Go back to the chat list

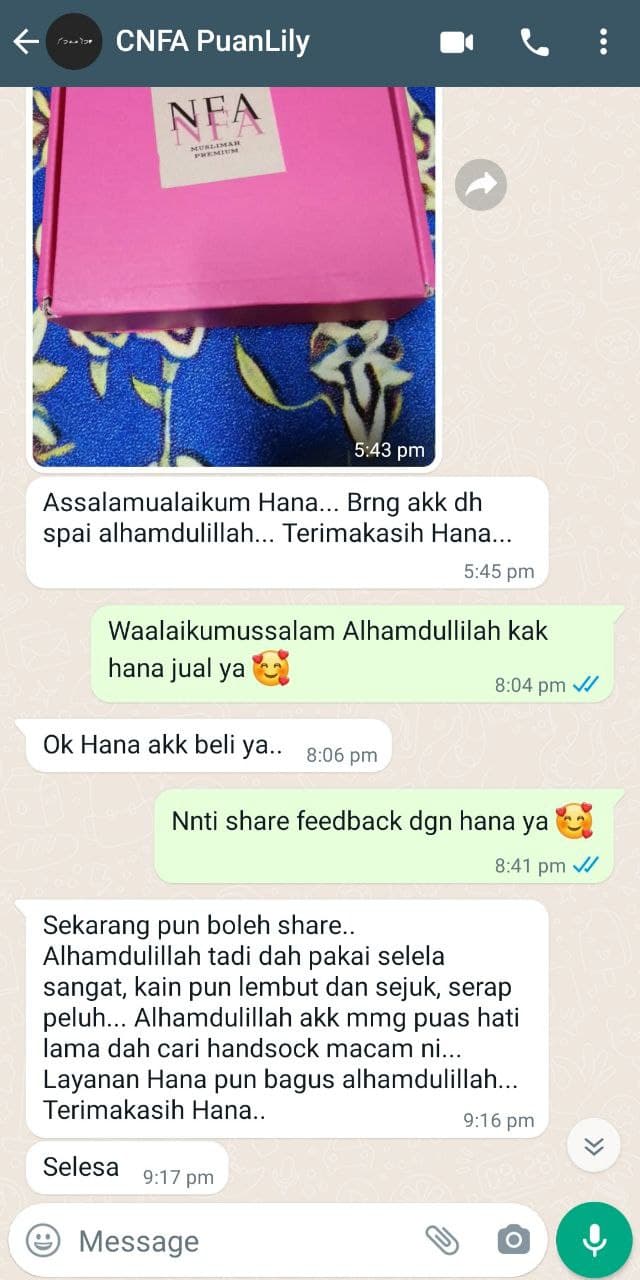[x=25, y=42]
